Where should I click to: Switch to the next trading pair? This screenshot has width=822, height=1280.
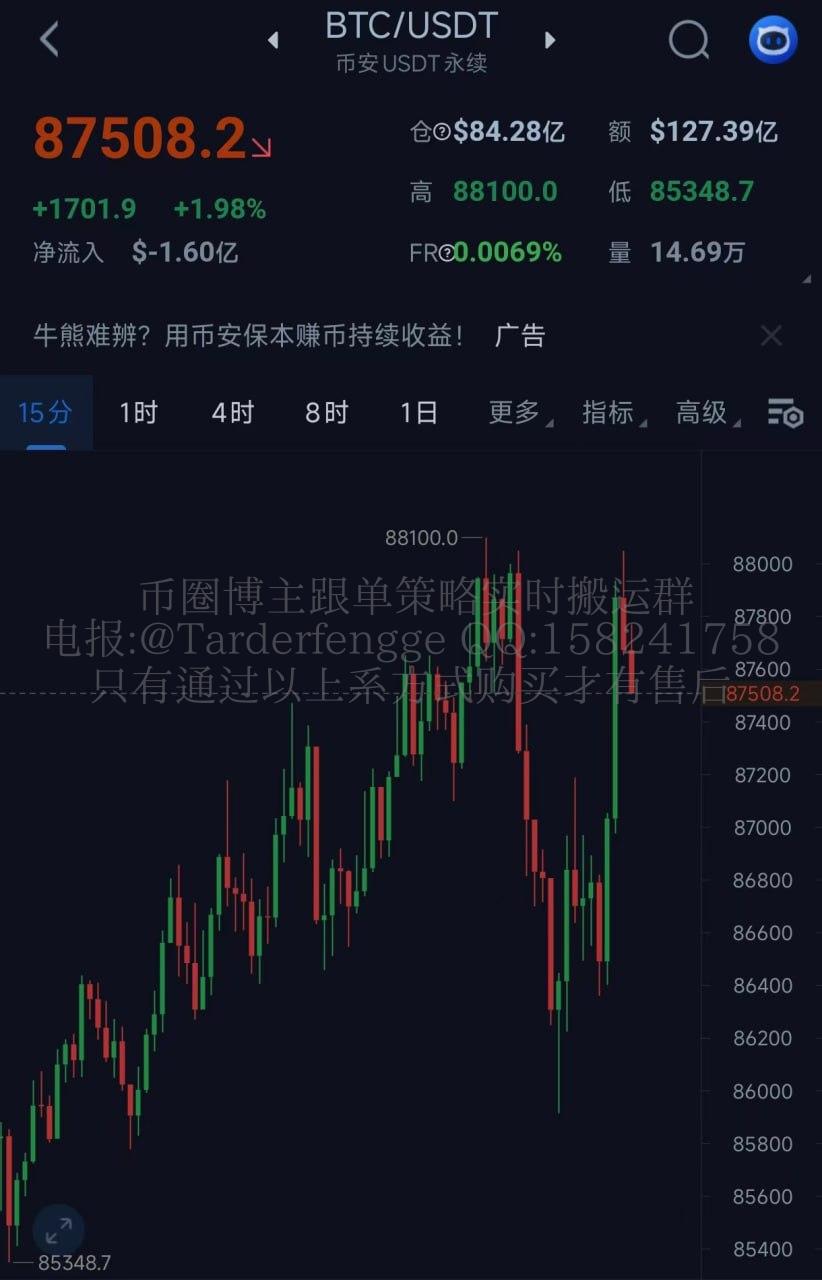[549, 40]
